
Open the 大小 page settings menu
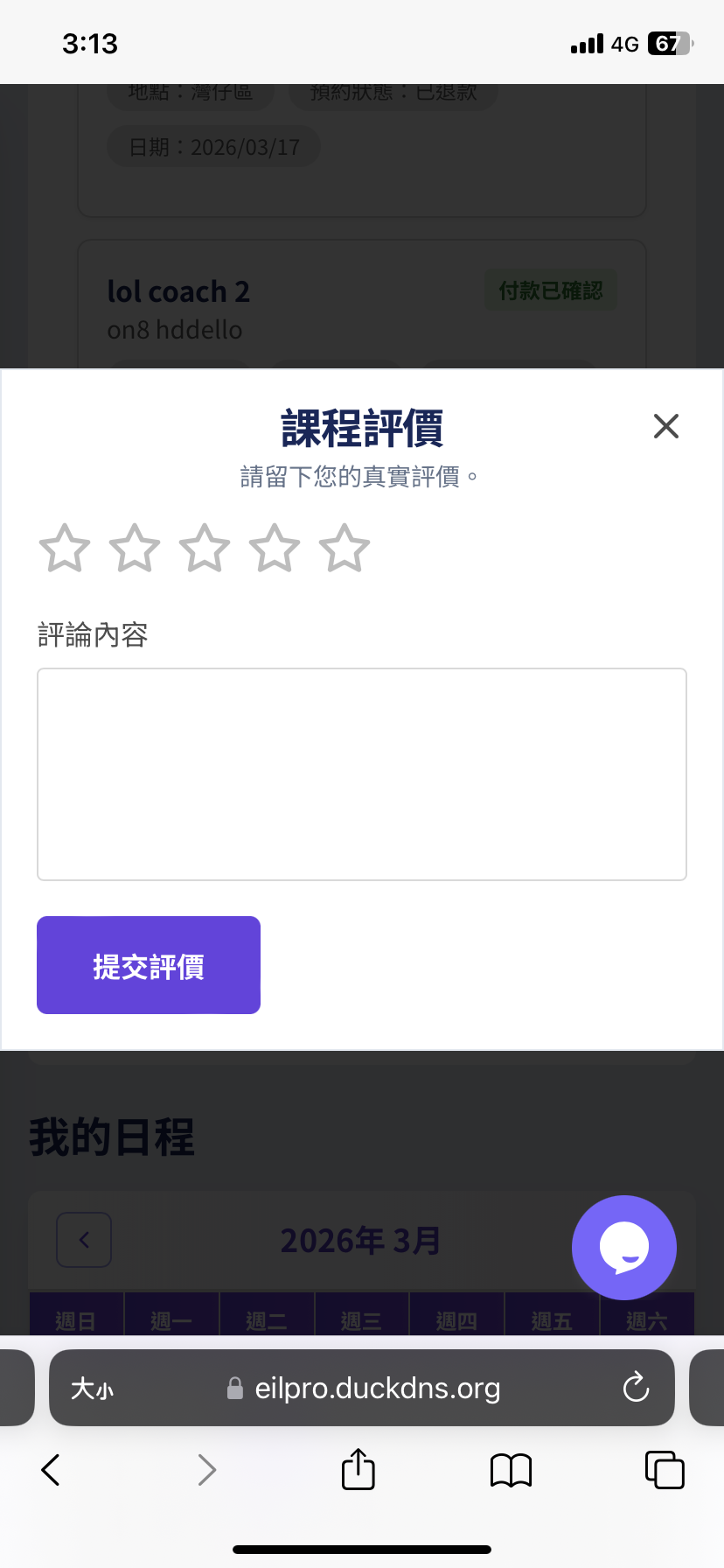pos(93,1388)
